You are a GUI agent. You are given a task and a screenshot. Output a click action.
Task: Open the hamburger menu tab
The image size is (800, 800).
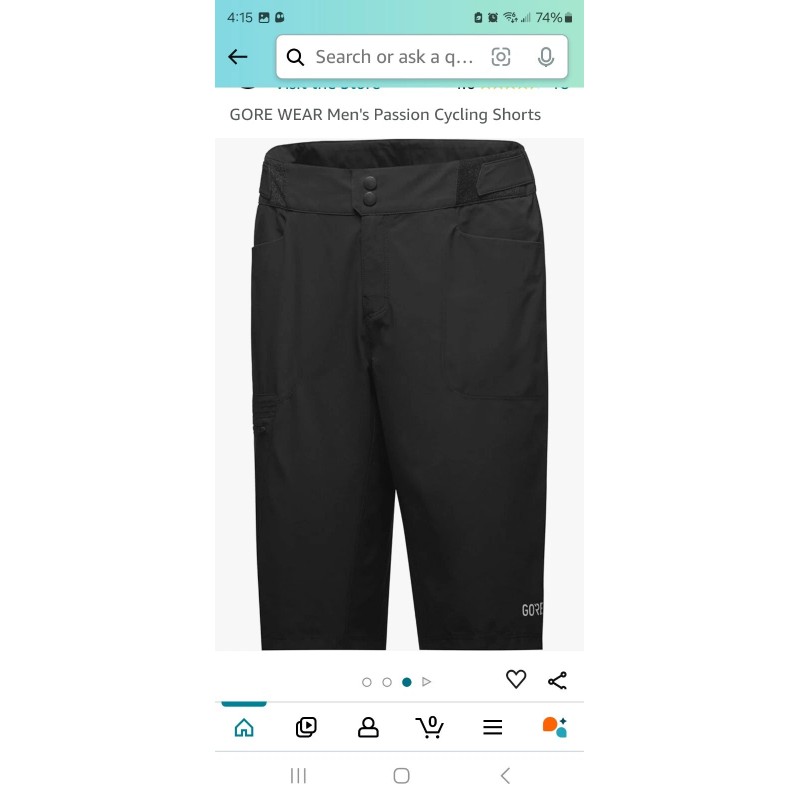(492, 727)
